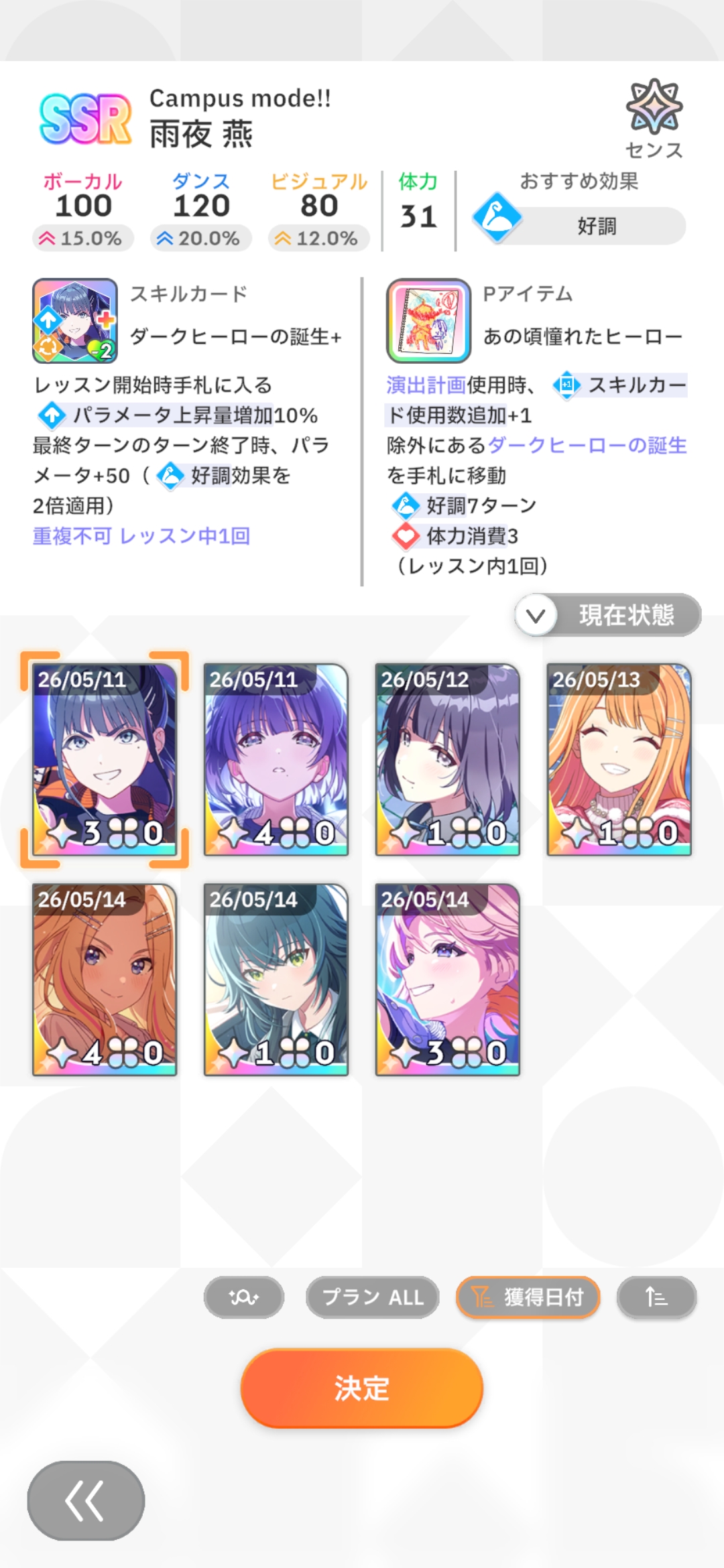Open the プラン ALL plan filter
724x1568 pixels.
373,1297
